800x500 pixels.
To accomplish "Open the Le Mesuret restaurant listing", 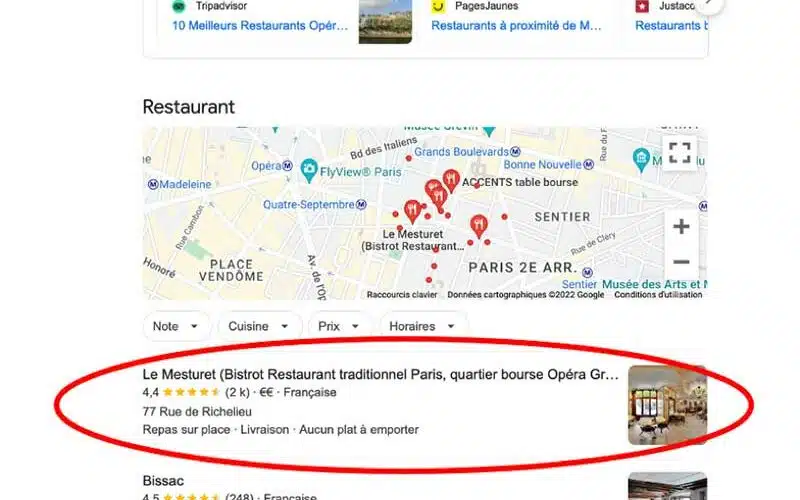I will click(x=380, y=375).
